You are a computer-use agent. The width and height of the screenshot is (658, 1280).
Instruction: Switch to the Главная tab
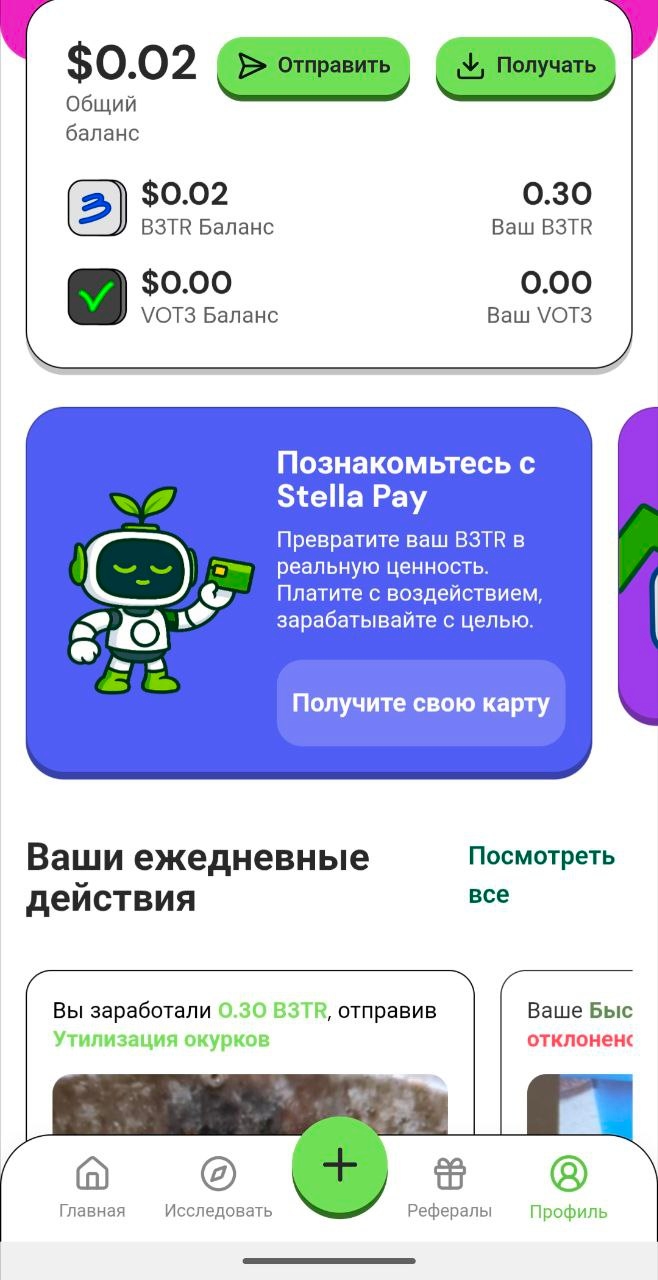[92, 1188]
